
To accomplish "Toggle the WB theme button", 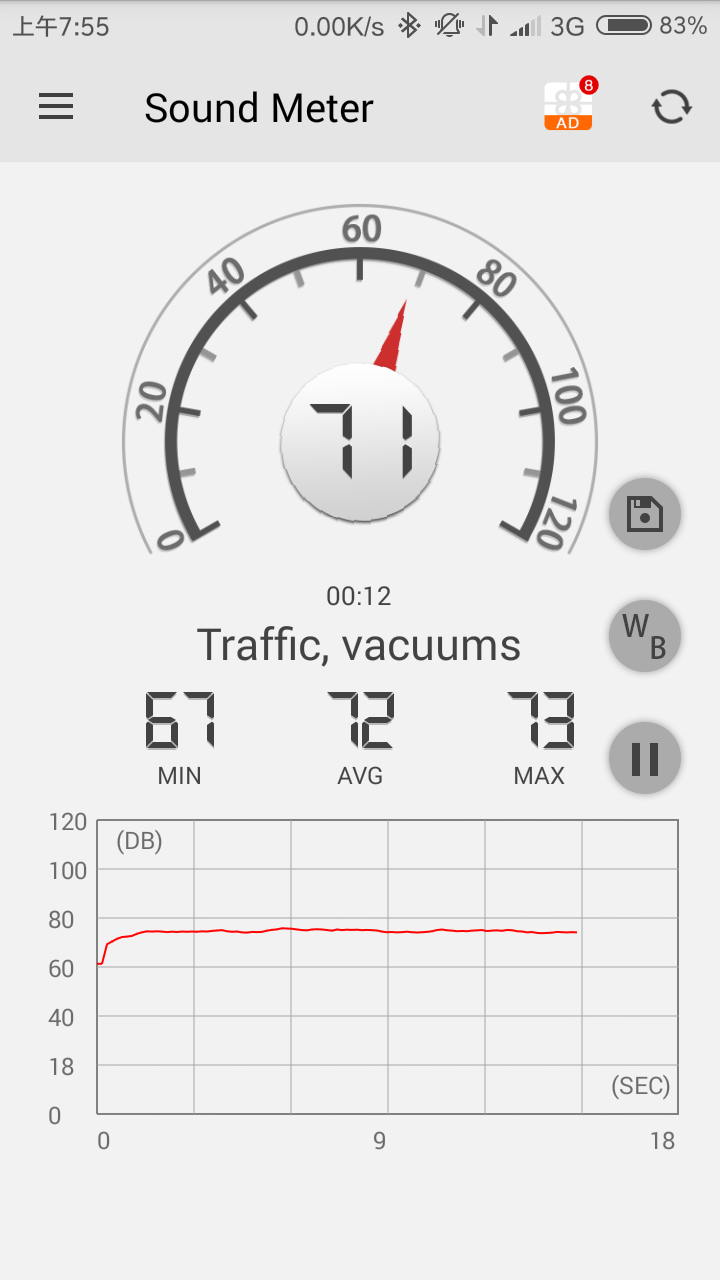I will pos(645,636).
